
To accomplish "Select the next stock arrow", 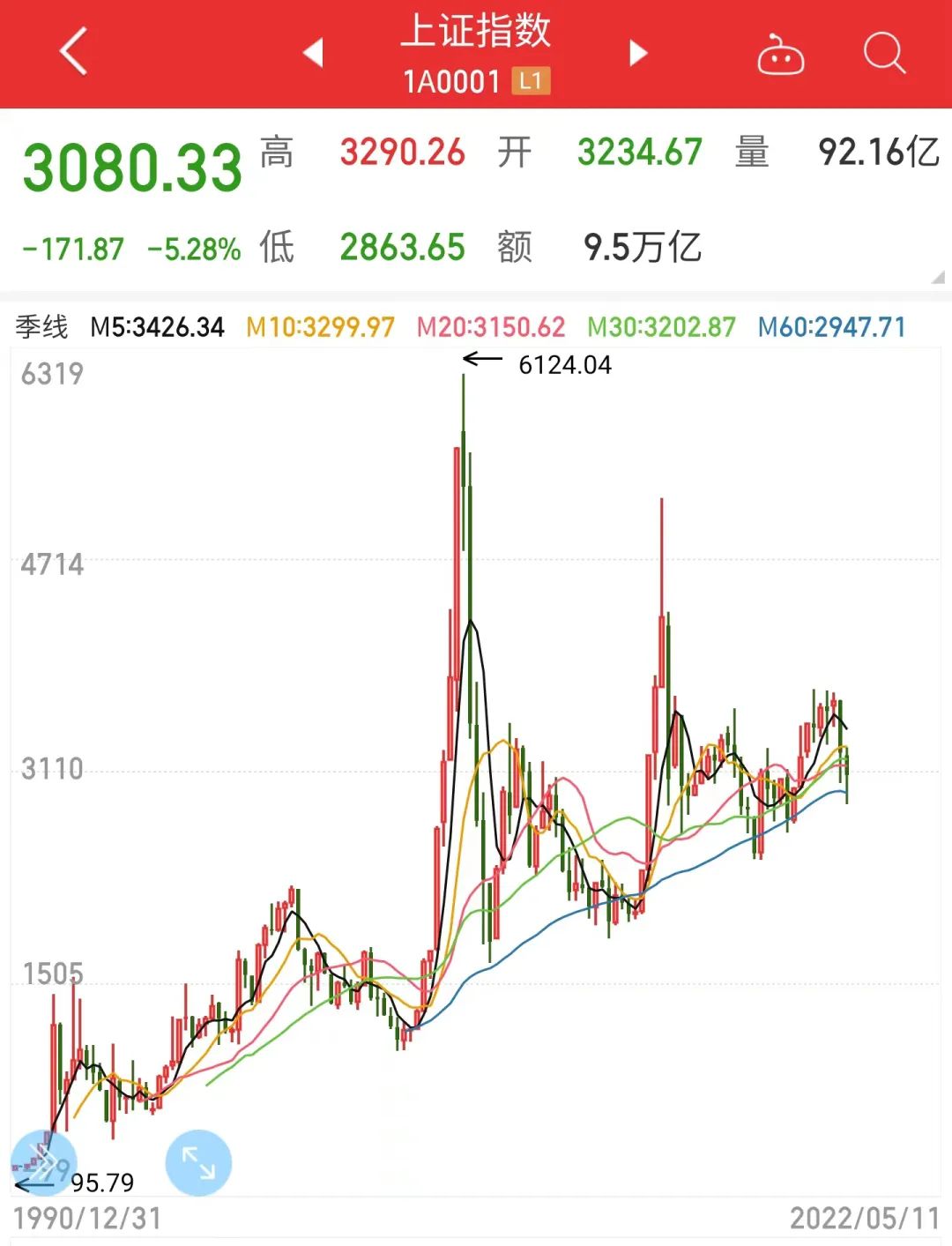I will 636,53.
